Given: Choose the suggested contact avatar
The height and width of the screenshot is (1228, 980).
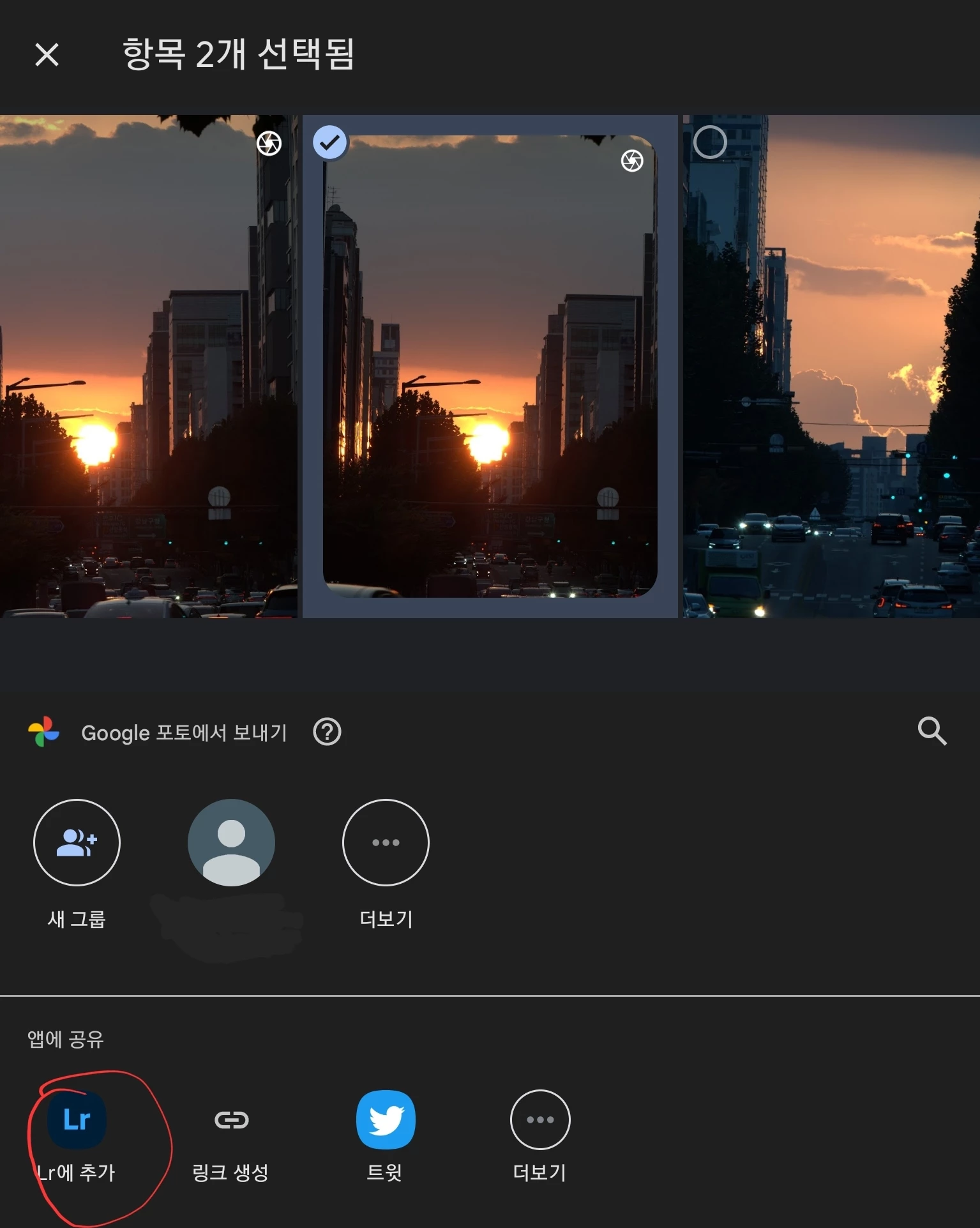Looking at the screenshot, I should (231, 842).
